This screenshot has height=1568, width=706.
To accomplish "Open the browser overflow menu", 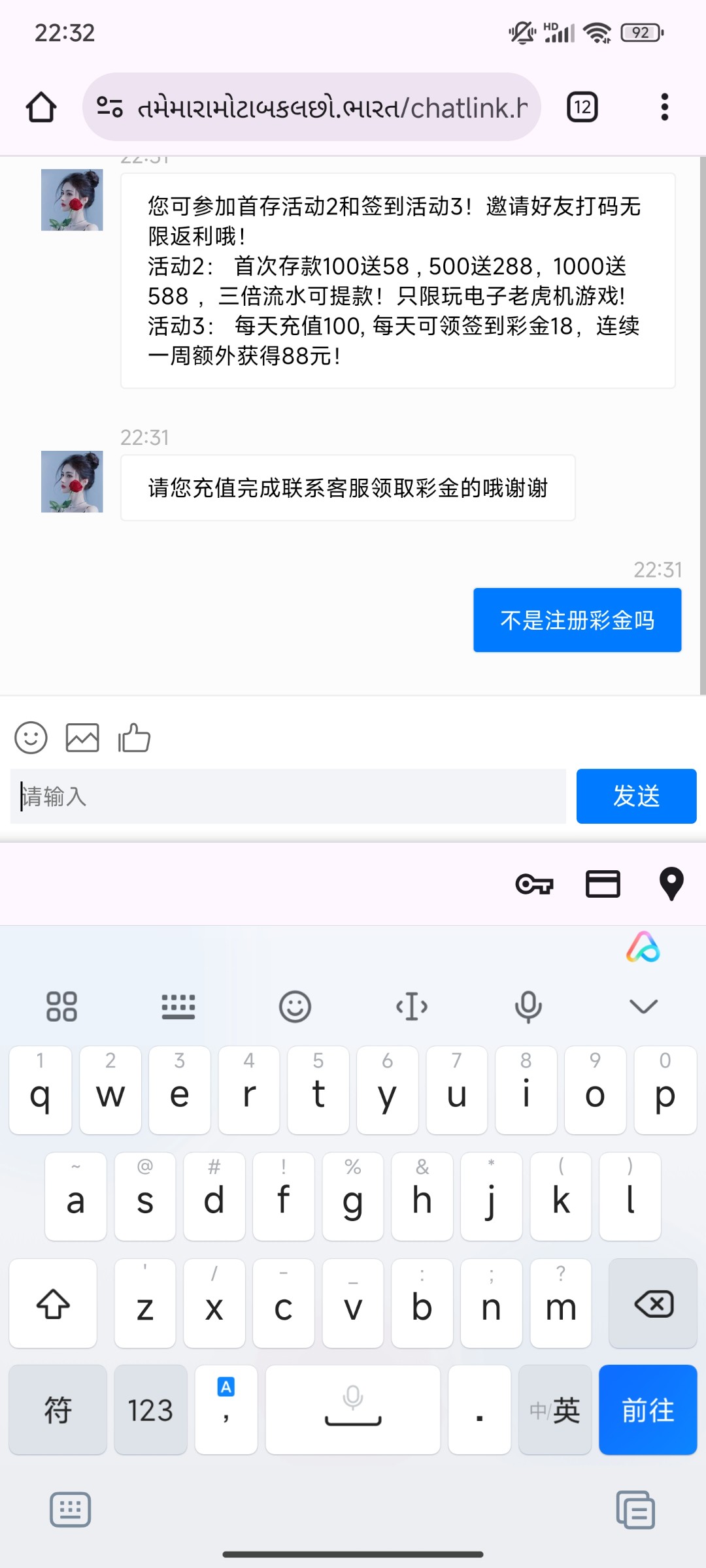I will coord(664,107).
